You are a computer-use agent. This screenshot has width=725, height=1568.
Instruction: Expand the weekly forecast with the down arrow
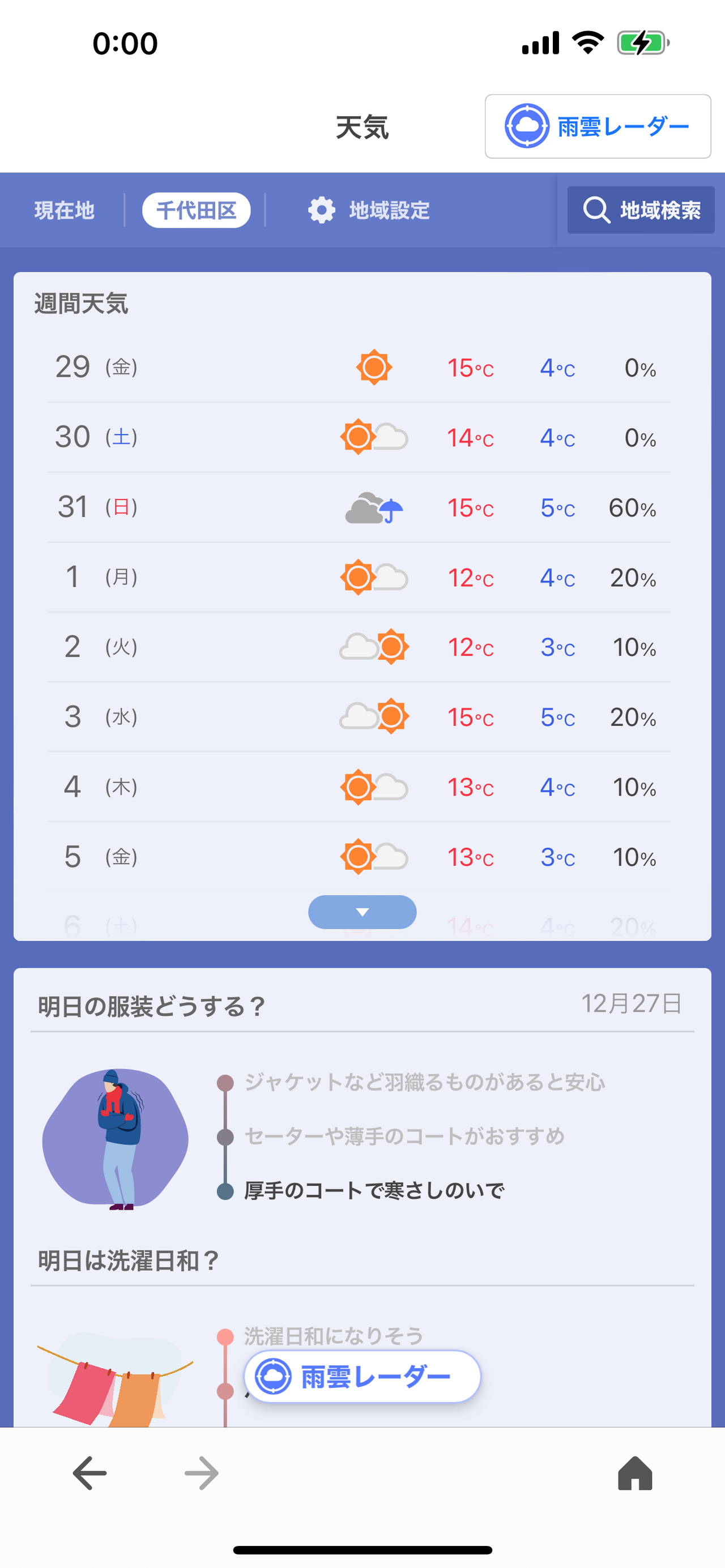(x=361, y=911)
